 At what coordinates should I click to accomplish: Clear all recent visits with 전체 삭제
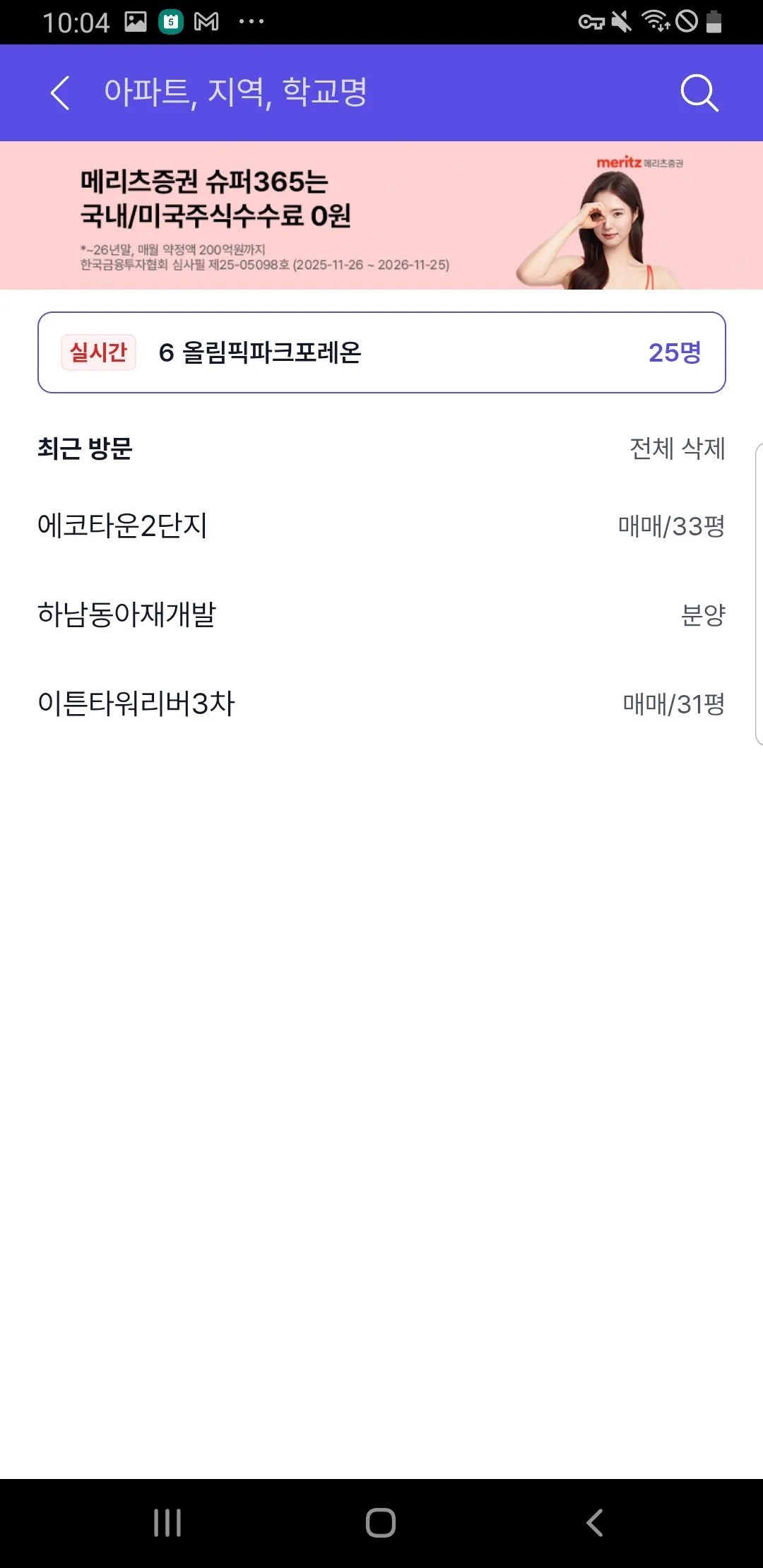click(677, 449)
